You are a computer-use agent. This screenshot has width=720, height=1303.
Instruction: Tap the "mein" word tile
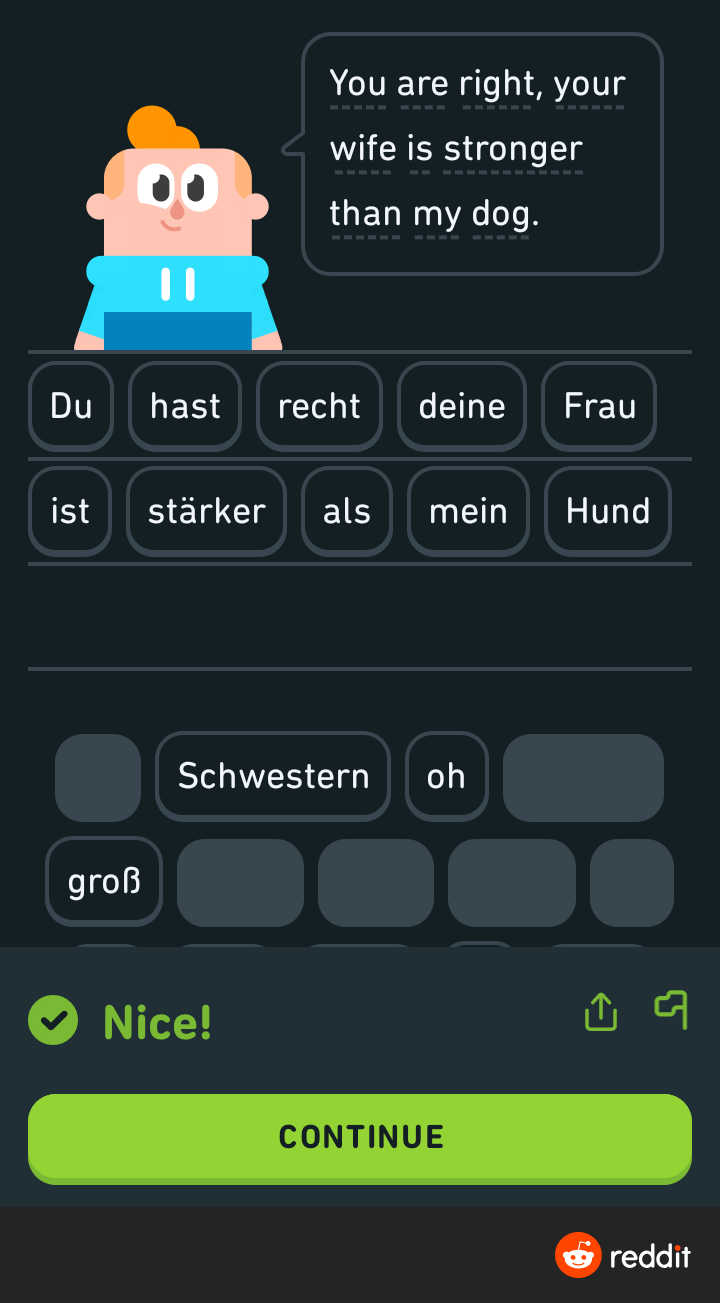(468, 512)
